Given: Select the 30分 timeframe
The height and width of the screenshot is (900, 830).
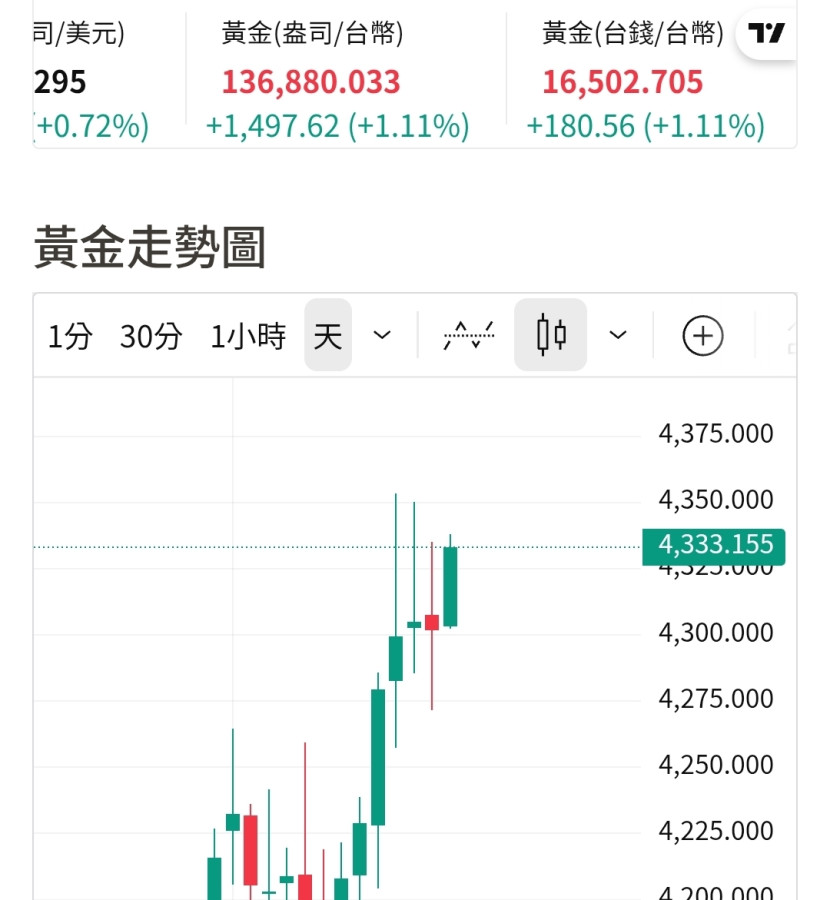Looking at the screenshot, I should (151, 336).
